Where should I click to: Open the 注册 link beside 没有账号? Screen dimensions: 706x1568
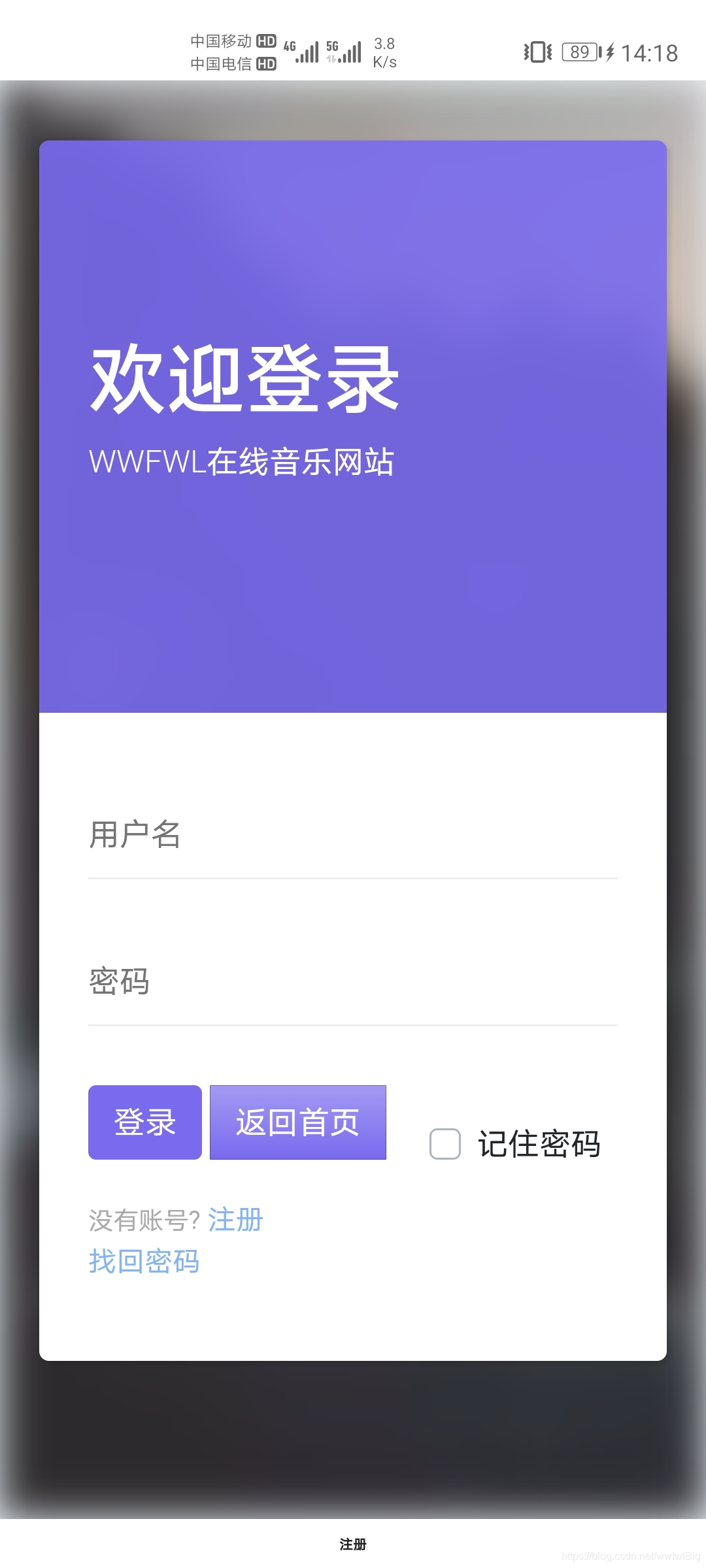click(235, 1220)
